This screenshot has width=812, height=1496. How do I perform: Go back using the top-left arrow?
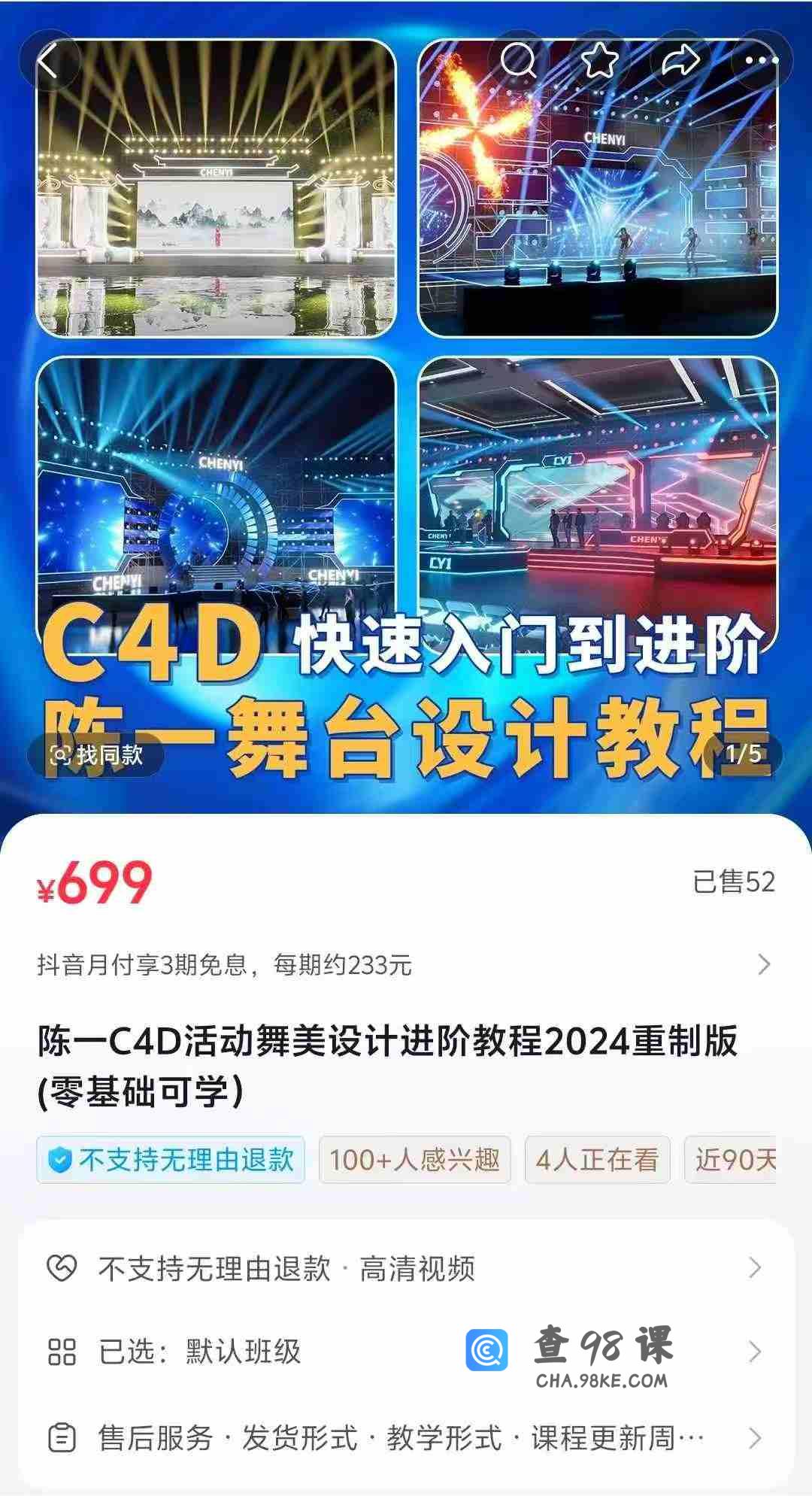click(x=49, y=60)
